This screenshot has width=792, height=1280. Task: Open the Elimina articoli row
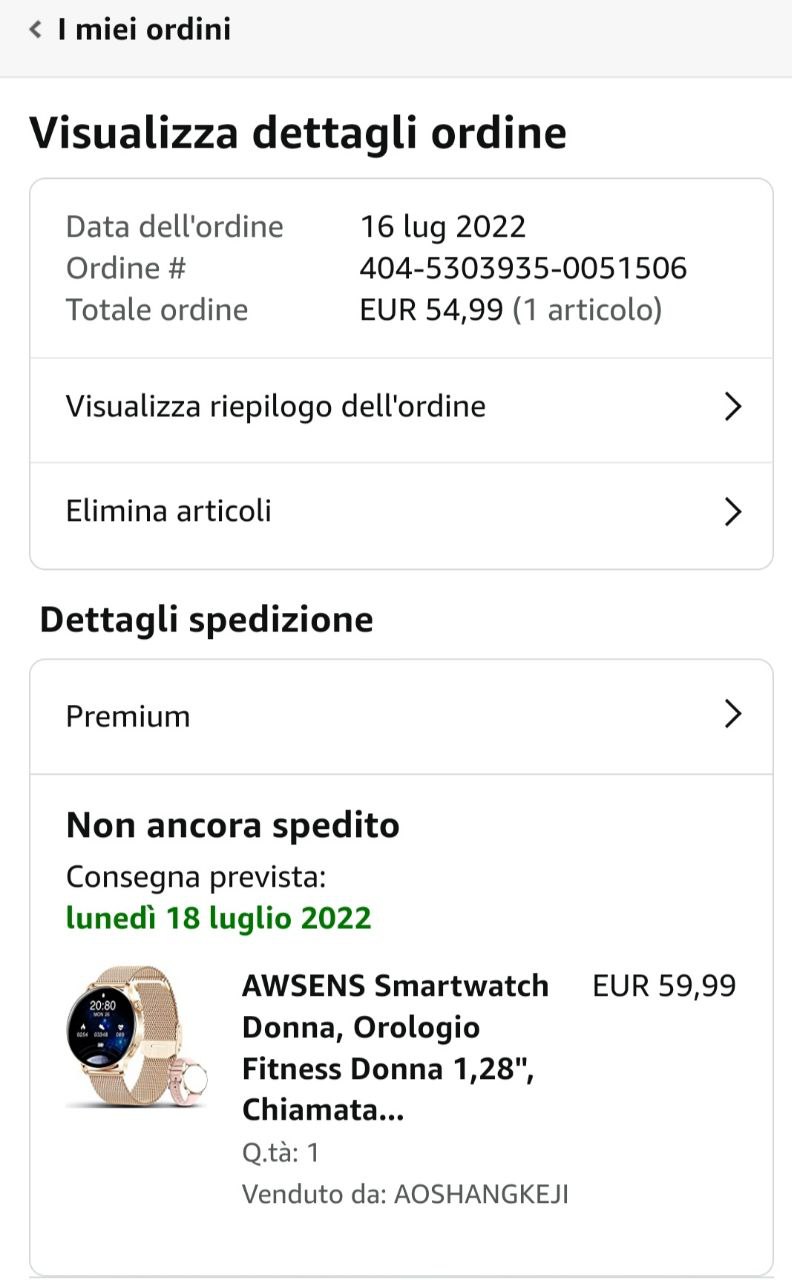coord(400,512)
